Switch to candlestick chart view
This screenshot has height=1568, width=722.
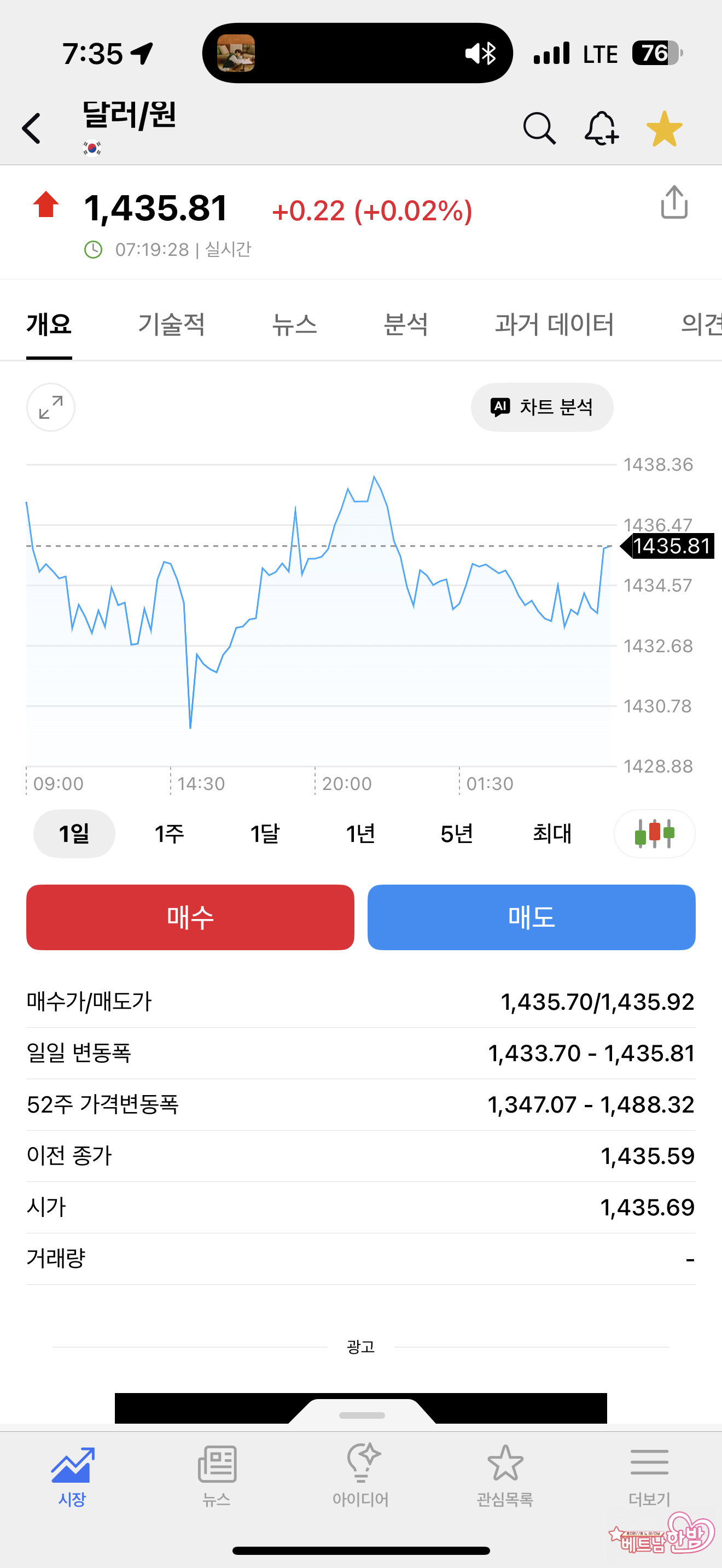[654, 833]
